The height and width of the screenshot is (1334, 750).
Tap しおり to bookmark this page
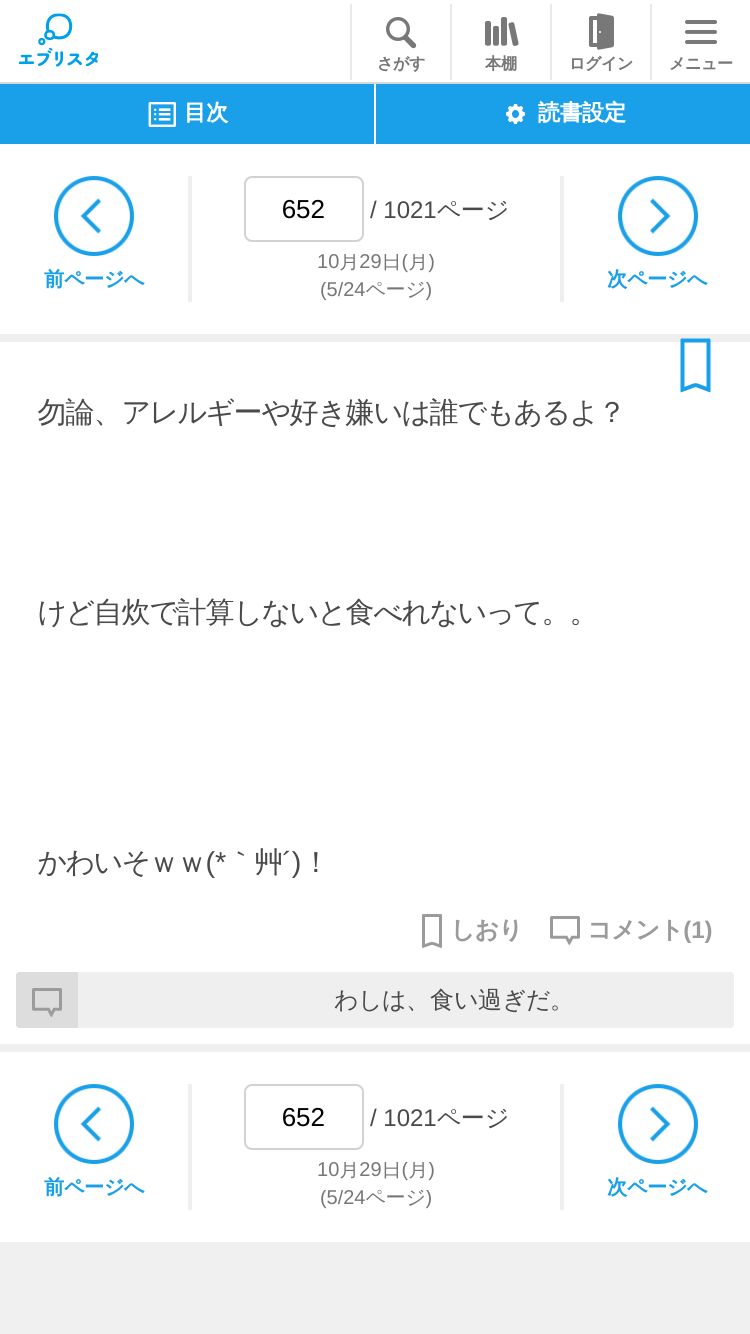click(471, 930)
